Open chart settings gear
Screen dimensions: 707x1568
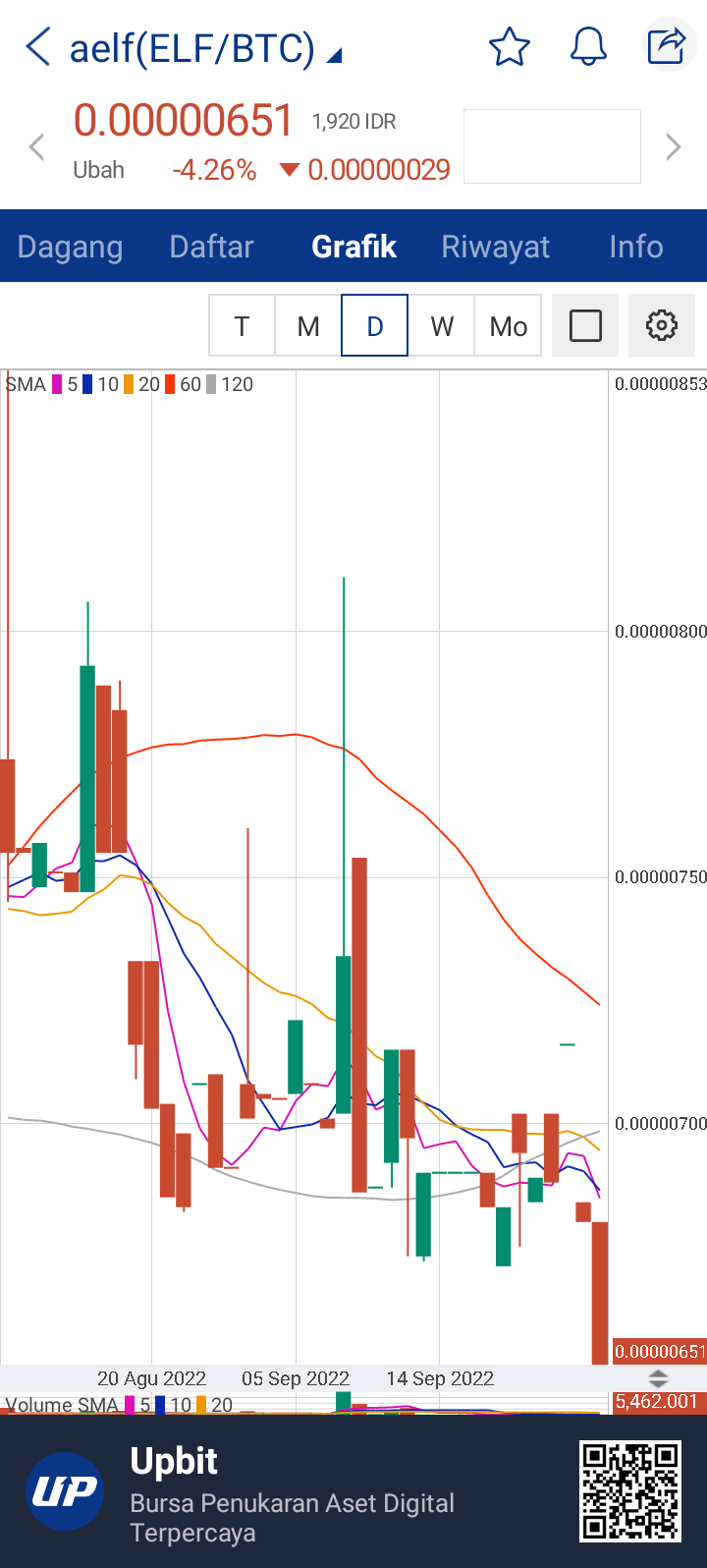pos(662,325)
